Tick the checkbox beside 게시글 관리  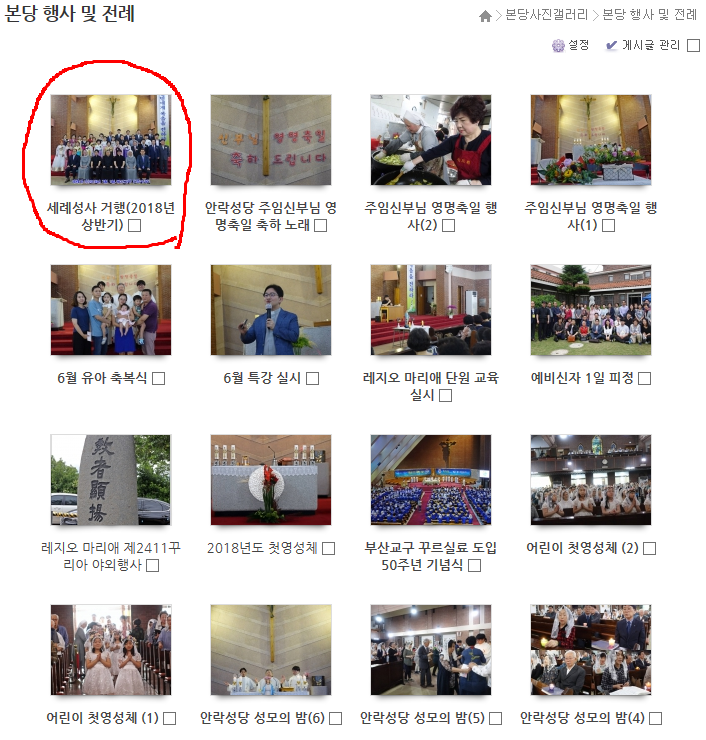tap(693, 45)
